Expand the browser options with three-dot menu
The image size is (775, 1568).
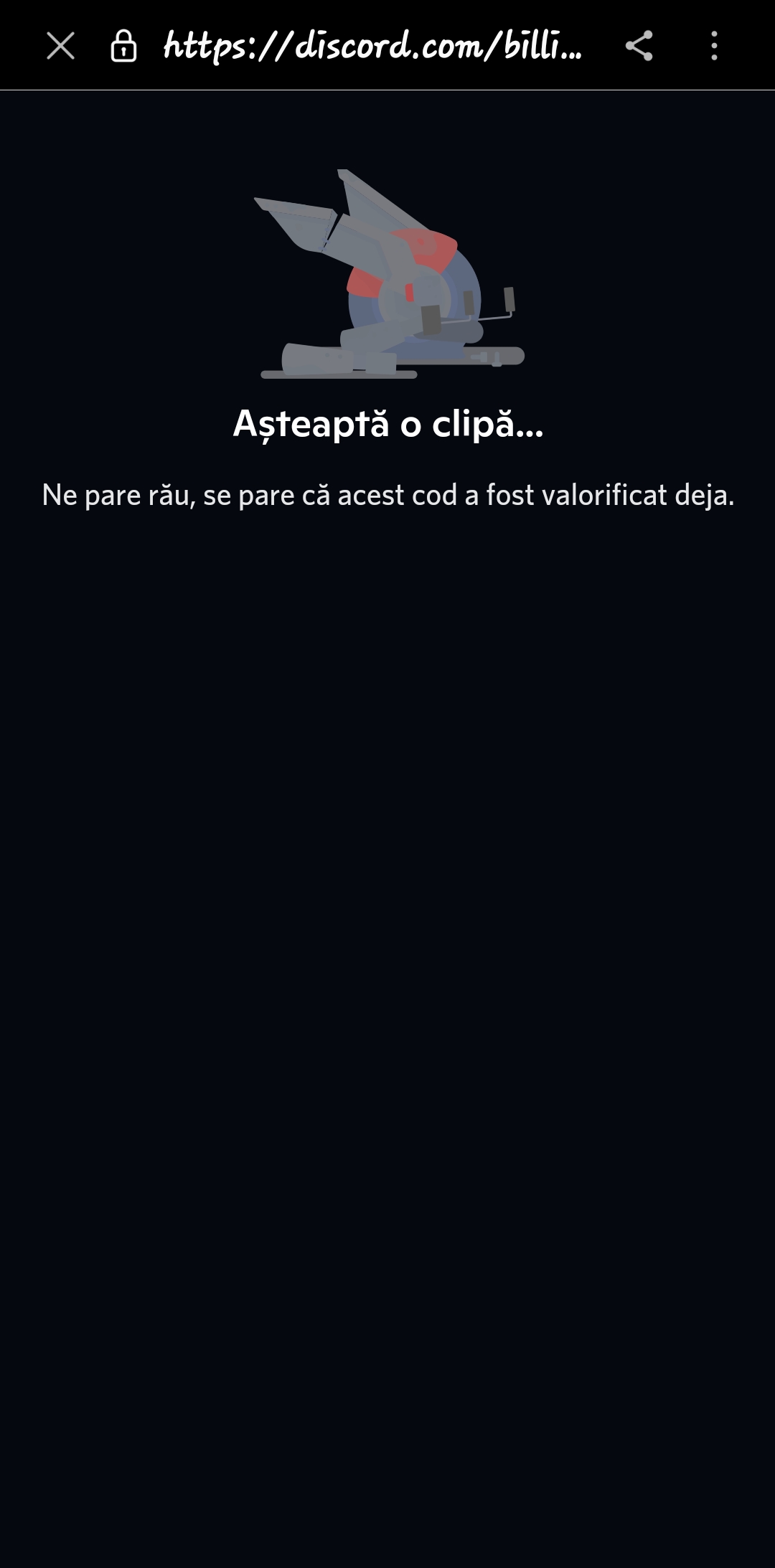click(714, 46)
